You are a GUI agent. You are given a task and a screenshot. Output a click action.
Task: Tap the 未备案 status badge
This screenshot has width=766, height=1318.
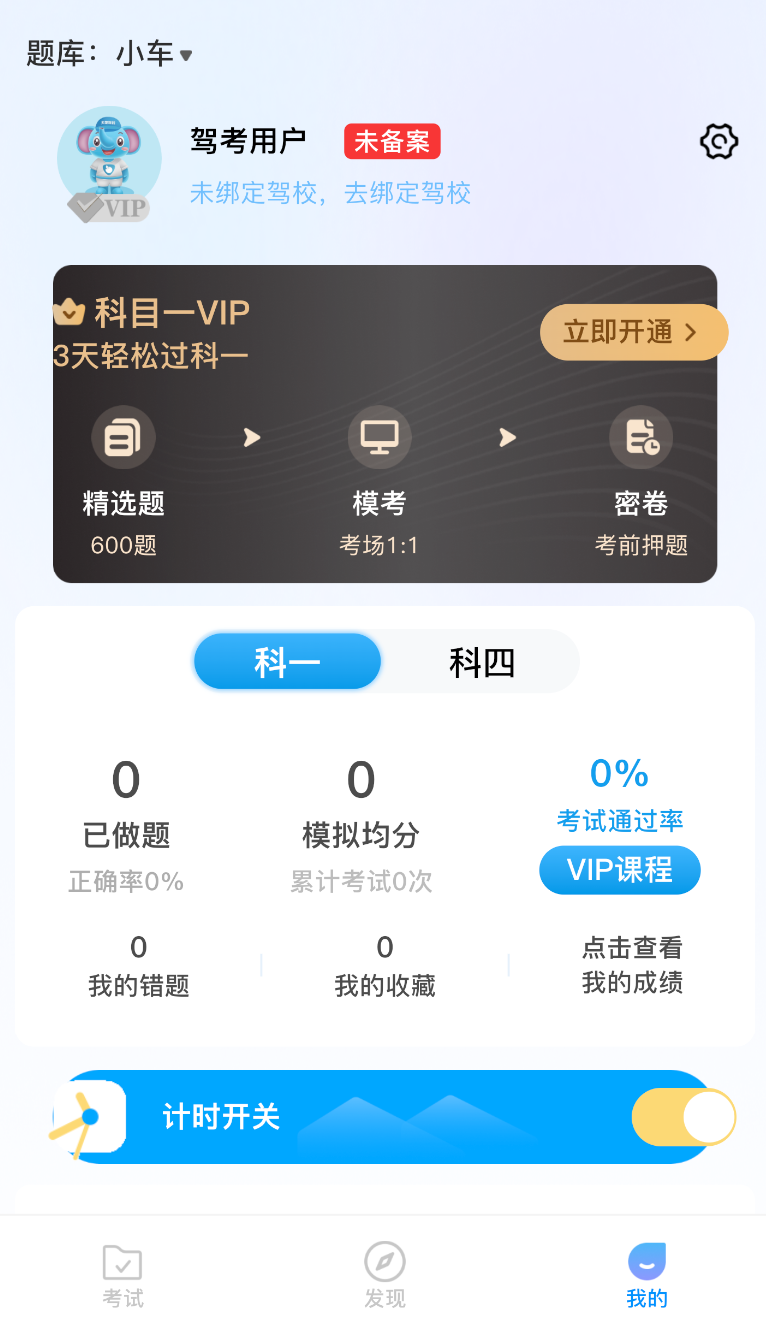(391, 141)
